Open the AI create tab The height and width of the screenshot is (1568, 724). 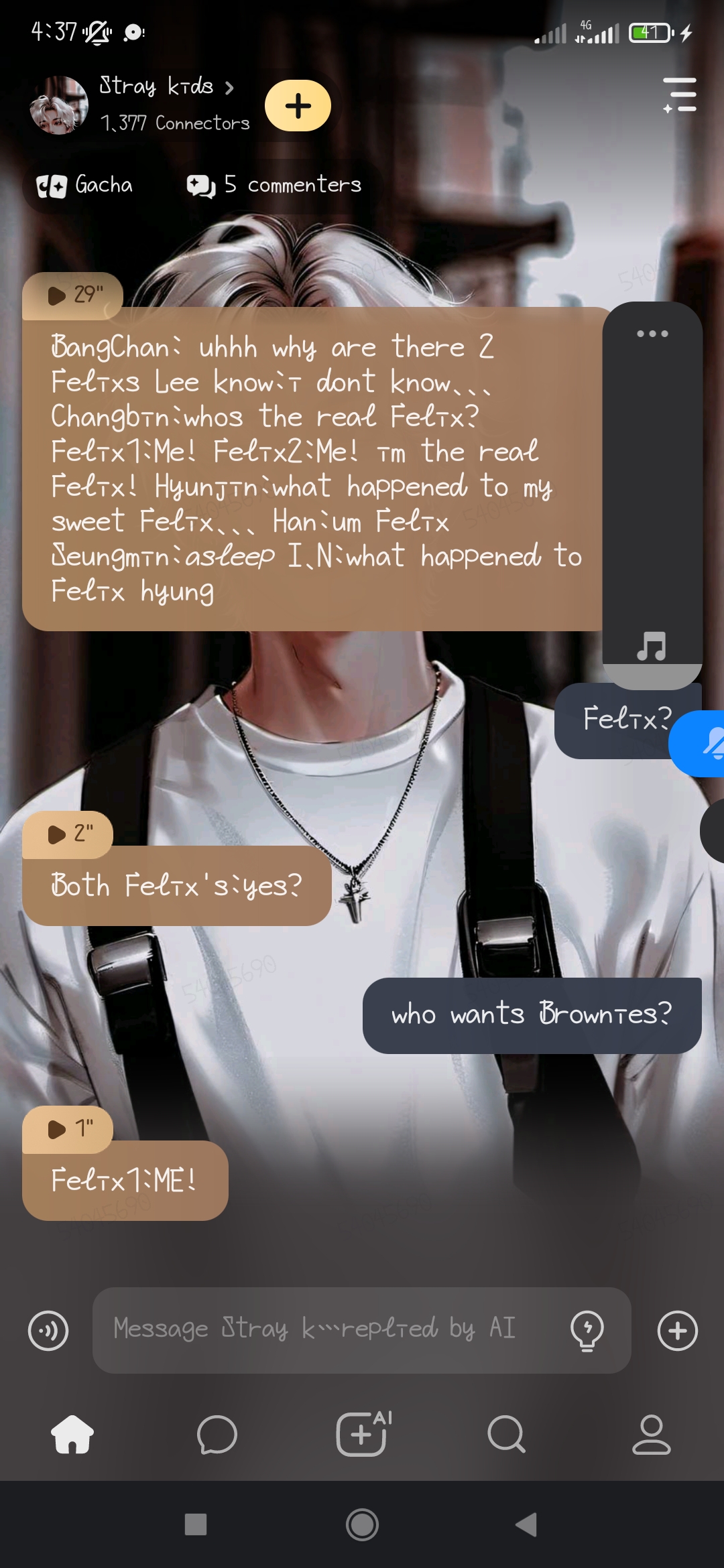363,1435
